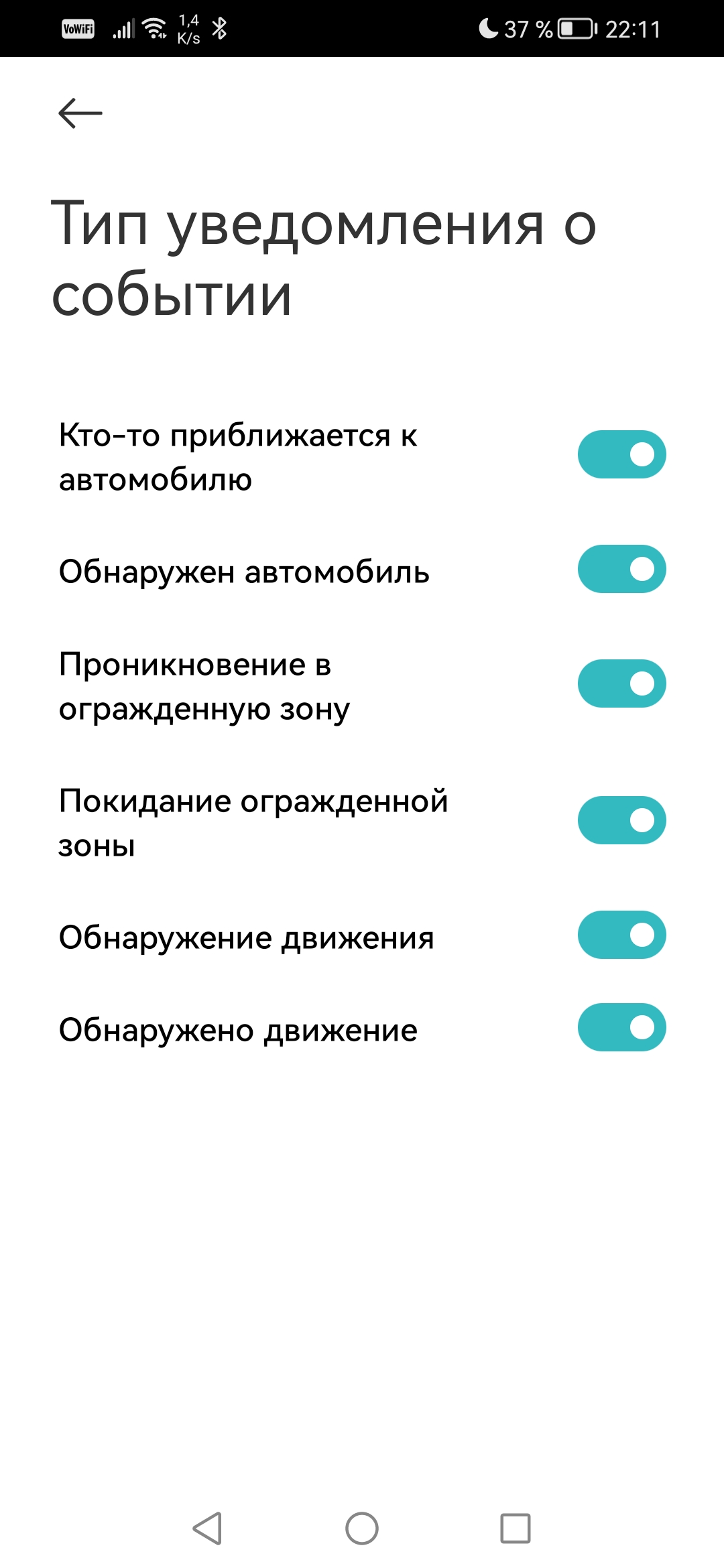724x1568 pixels.
Task: Turn off "Обнаружен автомобиль" switch
Action: coord(621,569)
